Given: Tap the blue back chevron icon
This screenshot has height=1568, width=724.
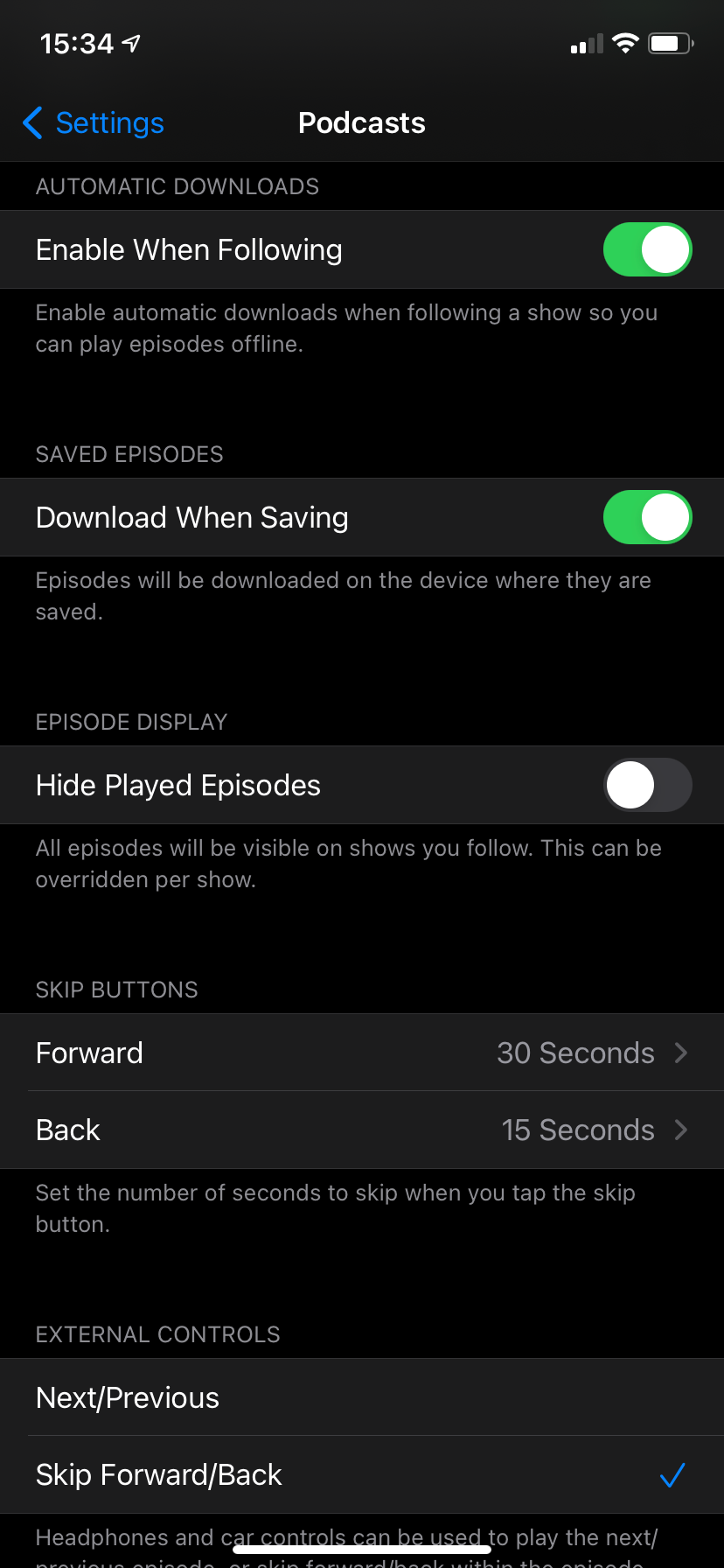Looking at the screenshot, I should point(31,123).
